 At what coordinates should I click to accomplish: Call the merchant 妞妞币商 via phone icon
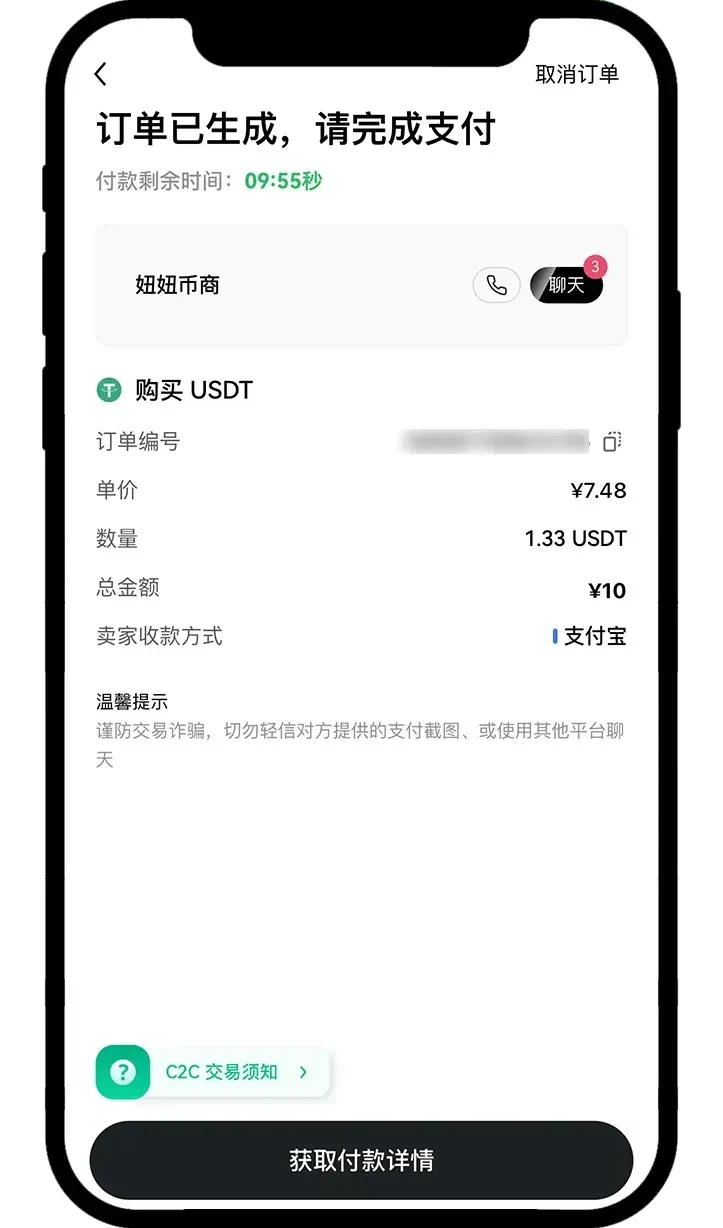click(496, 285)
